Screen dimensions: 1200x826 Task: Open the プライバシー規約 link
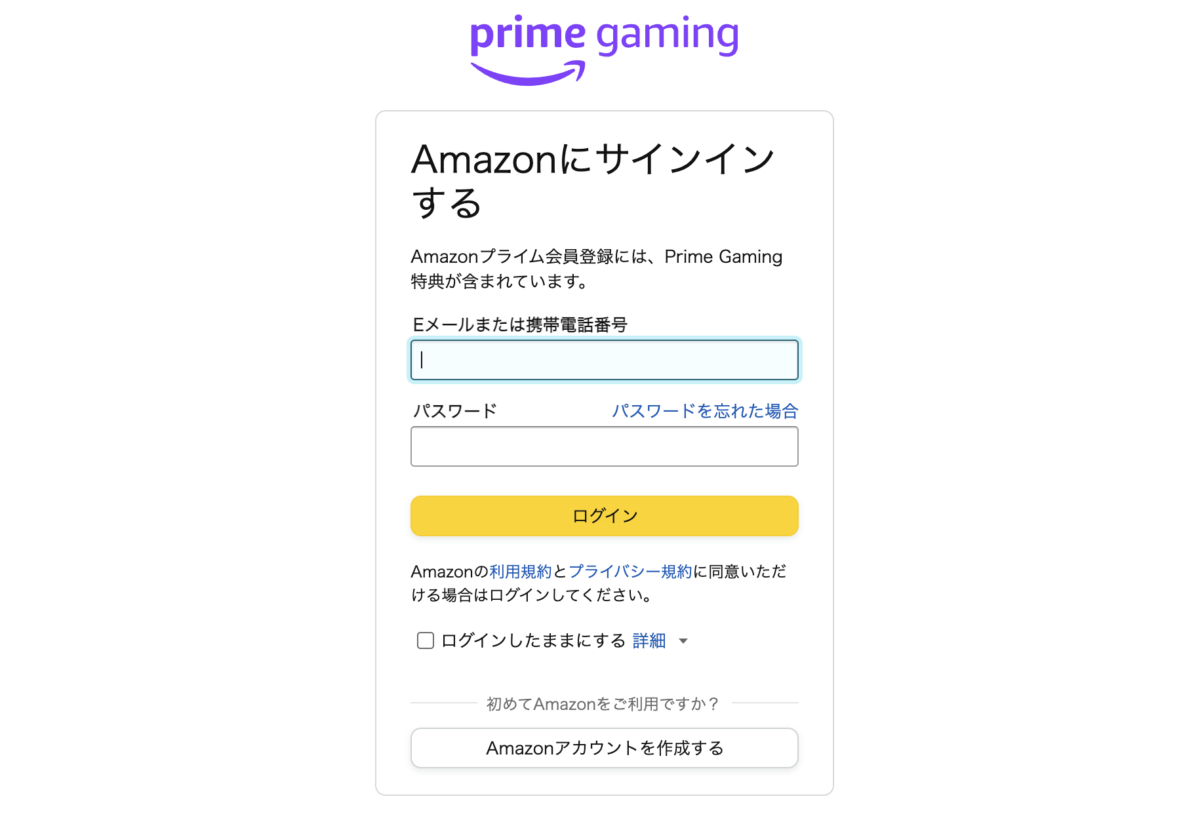630,572
